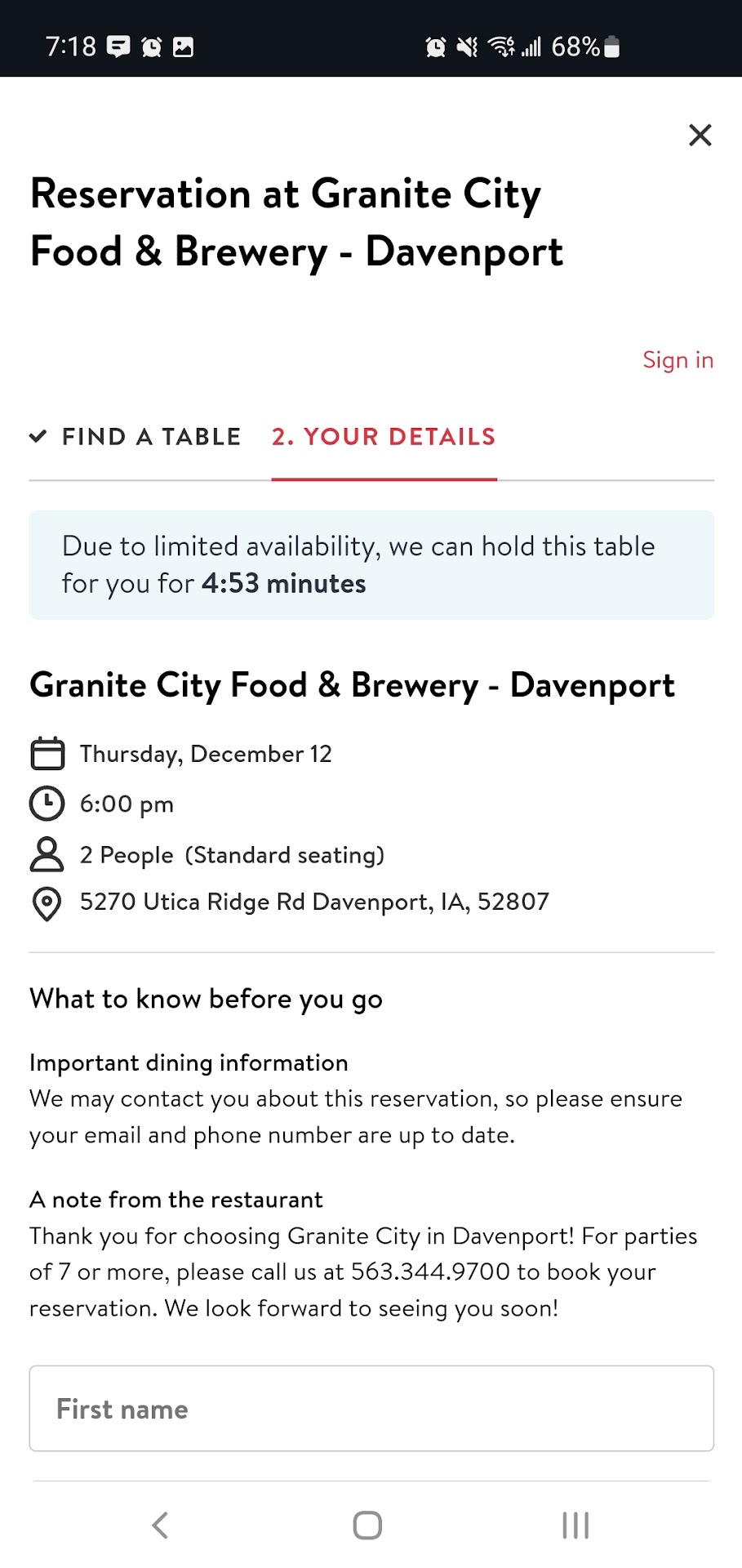Select the Your Details step tab
This screenshot has height=1568, width=742.
pos(384,437)
